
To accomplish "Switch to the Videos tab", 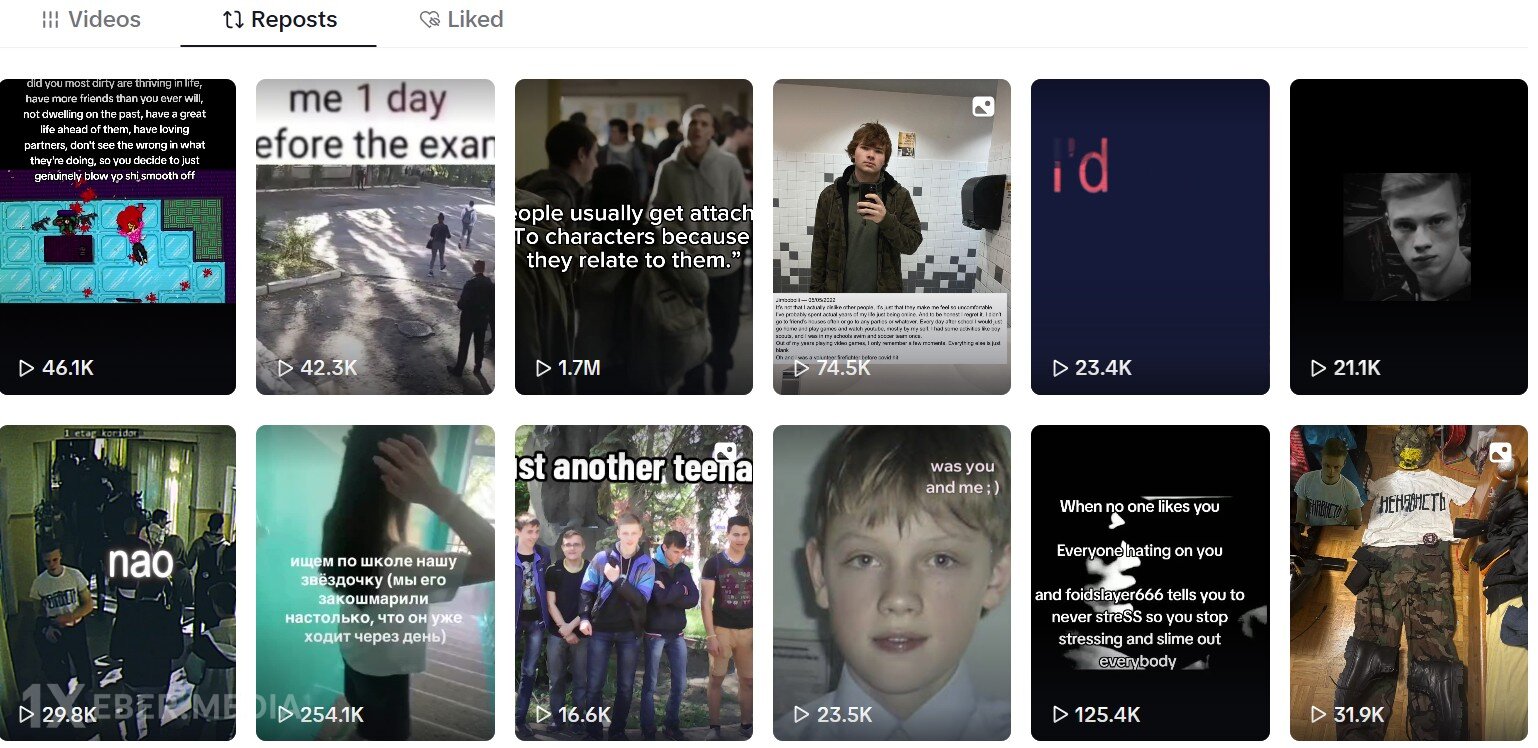I will (x=91, y=20).
